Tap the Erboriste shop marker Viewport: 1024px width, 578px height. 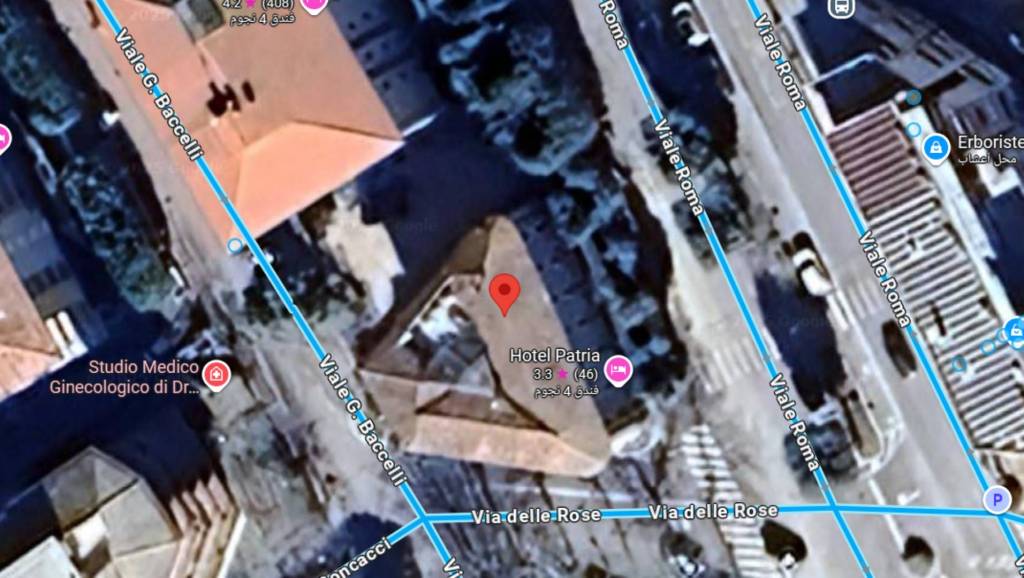tap(936, 149)
